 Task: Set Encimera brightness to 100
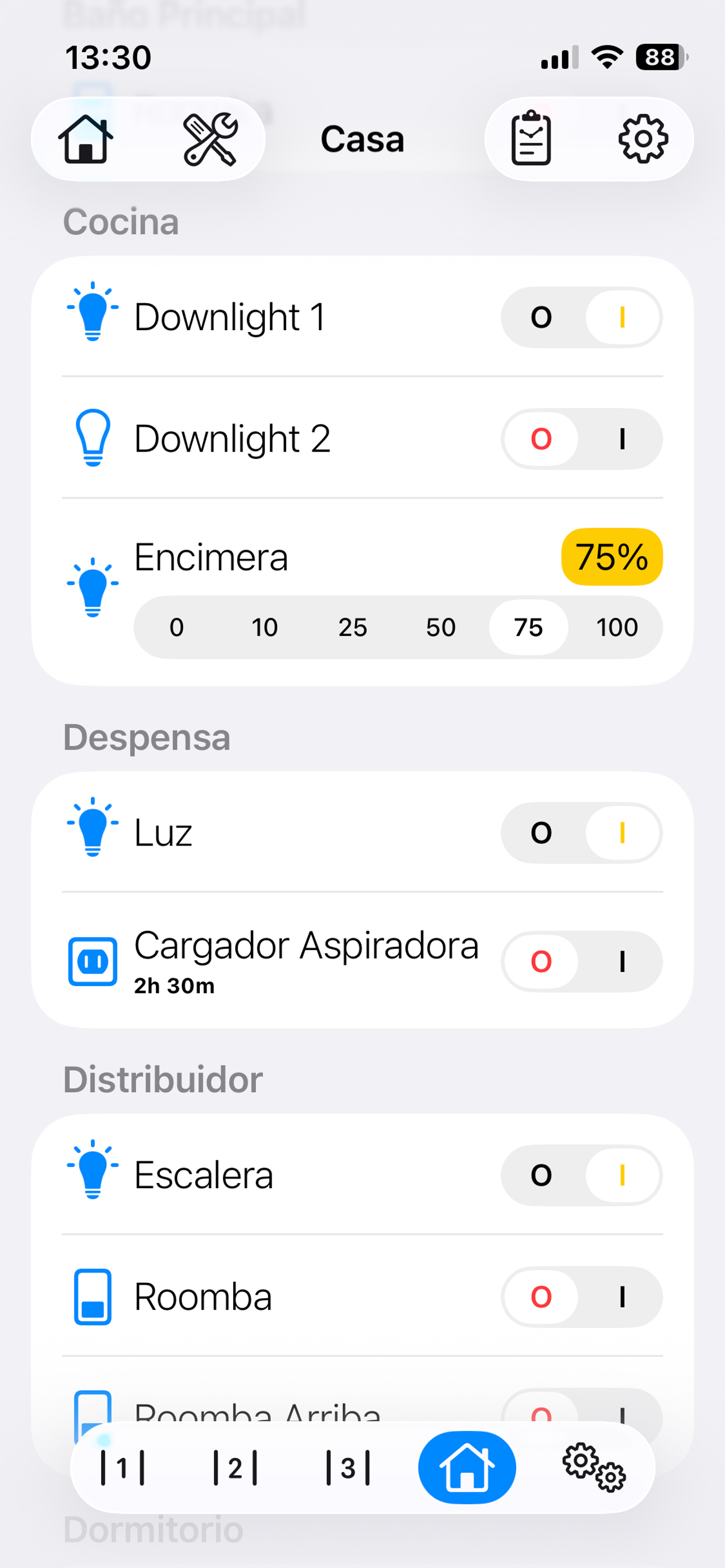(x=617, y=627)
